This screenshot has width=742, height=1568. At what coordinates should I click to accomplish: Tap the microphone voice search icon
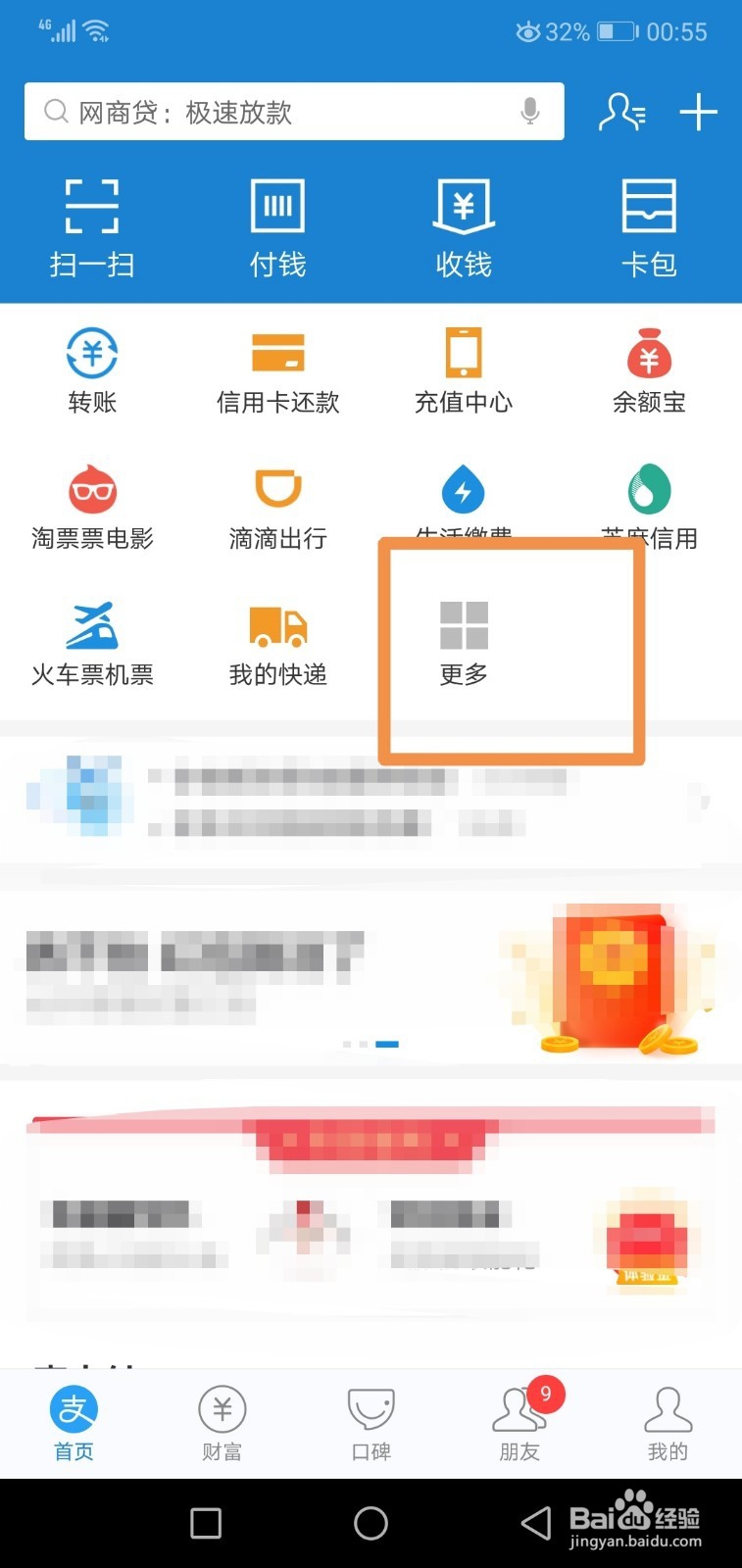(530, 112)
